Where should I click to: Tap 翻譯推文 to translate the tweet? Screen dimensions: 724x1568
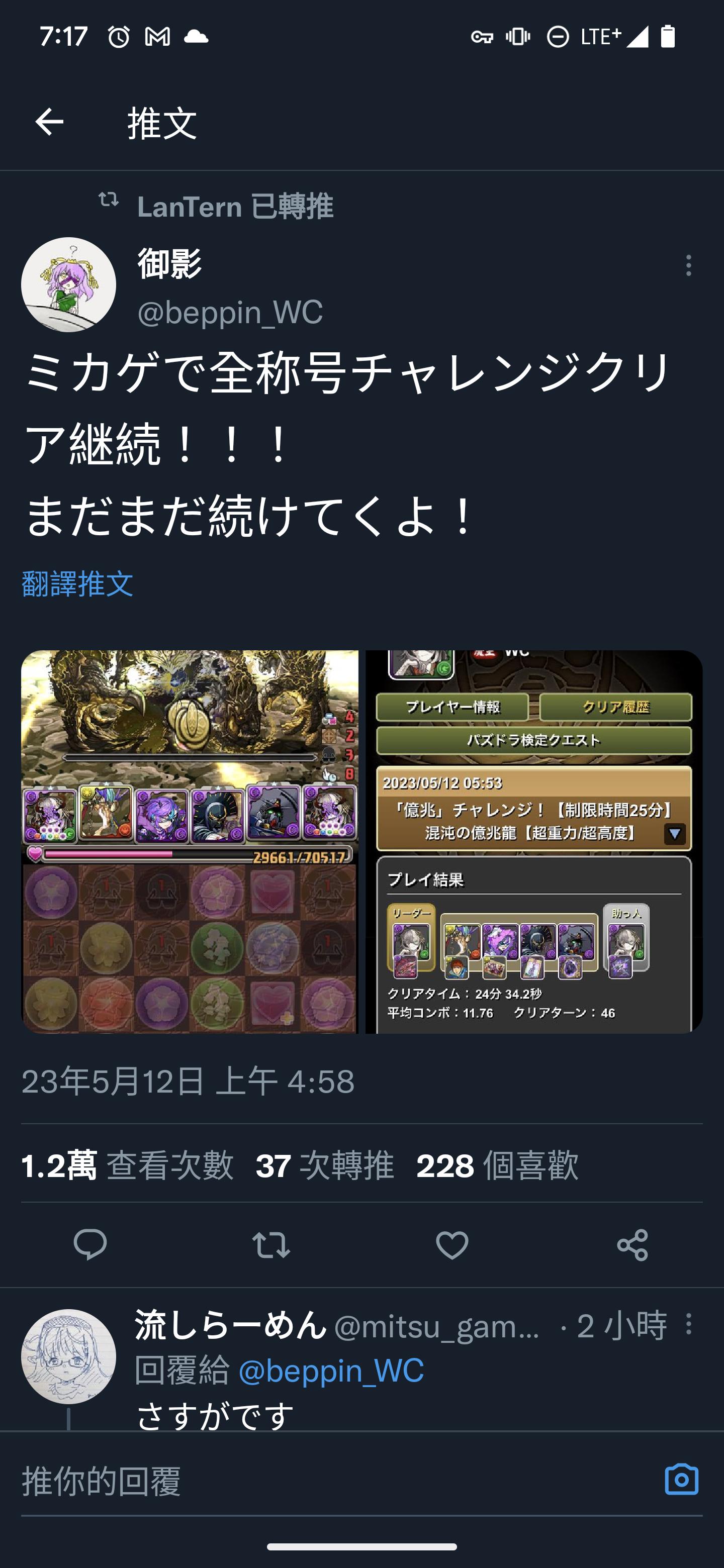(77, 584)
